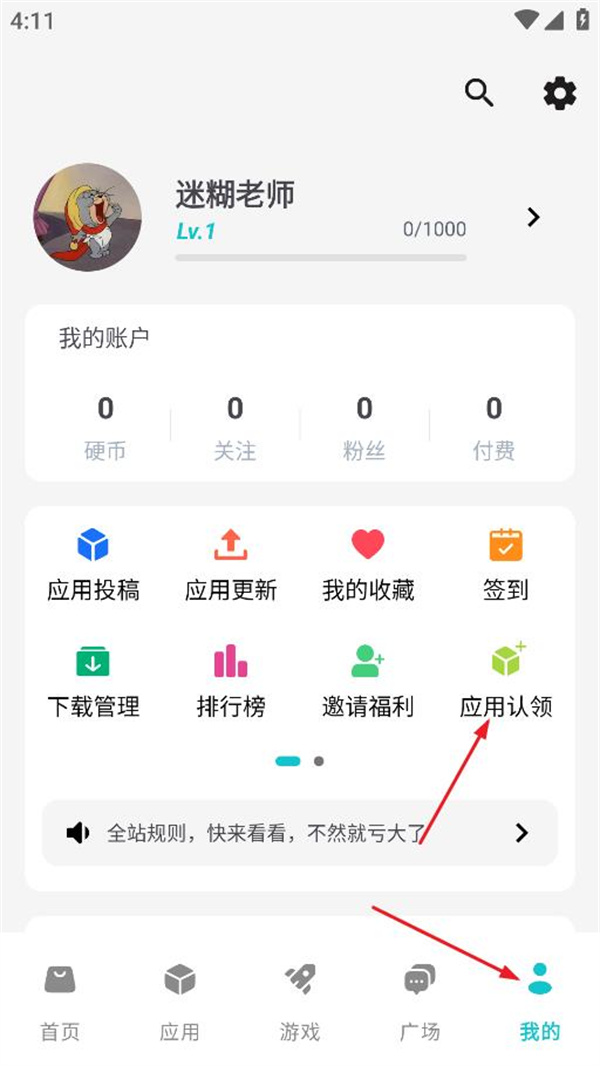Open 签到 daily check-in
The width and height of the screenshot is (600, 1066).
point(506,565)
